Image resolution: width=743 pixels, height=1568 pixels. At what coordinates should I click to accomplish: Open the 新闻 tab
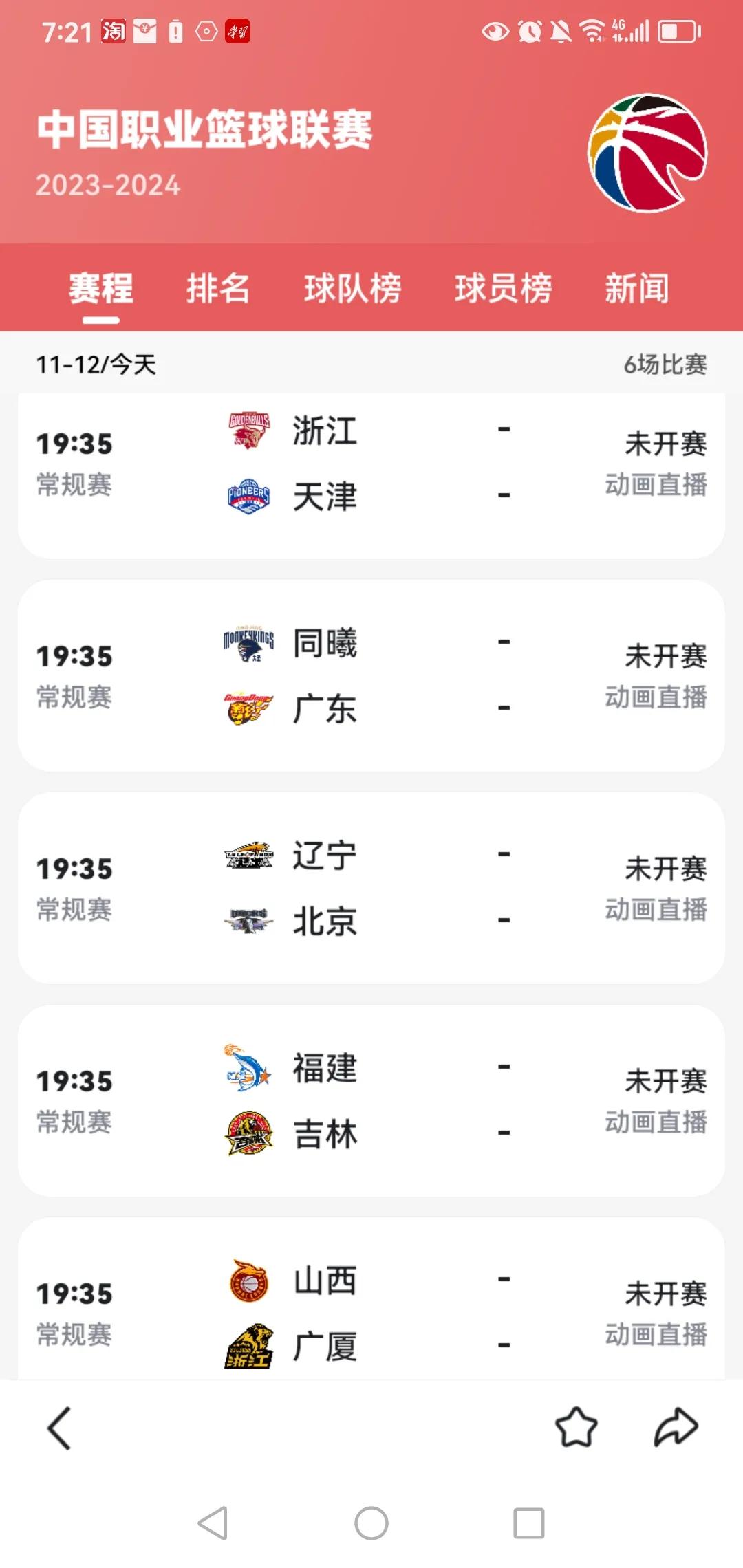(637, 288)
